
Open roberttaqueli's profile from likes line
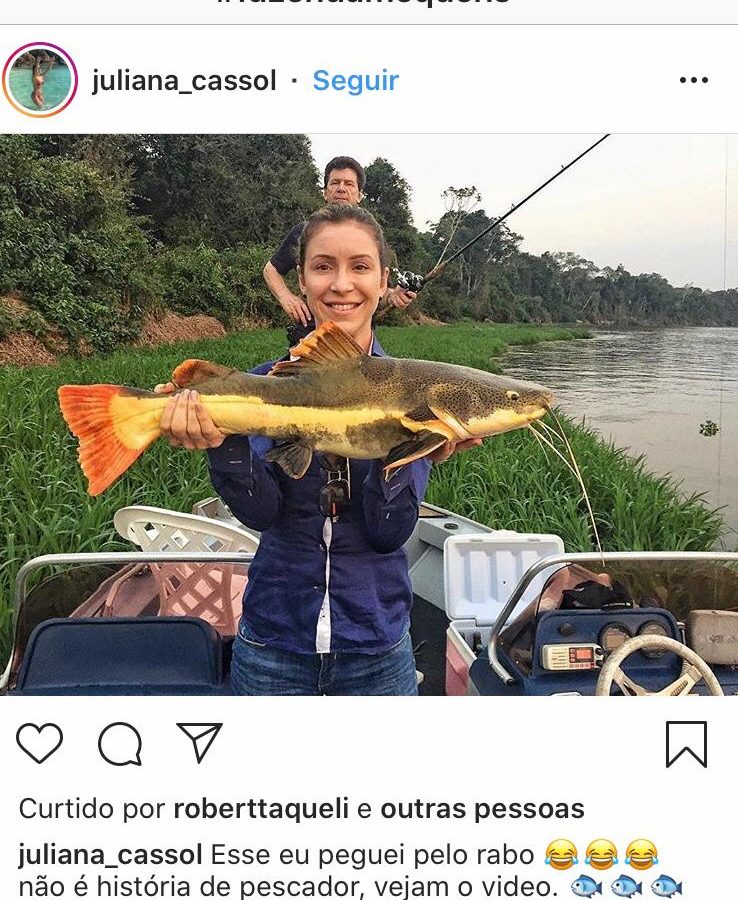[258, 808]
